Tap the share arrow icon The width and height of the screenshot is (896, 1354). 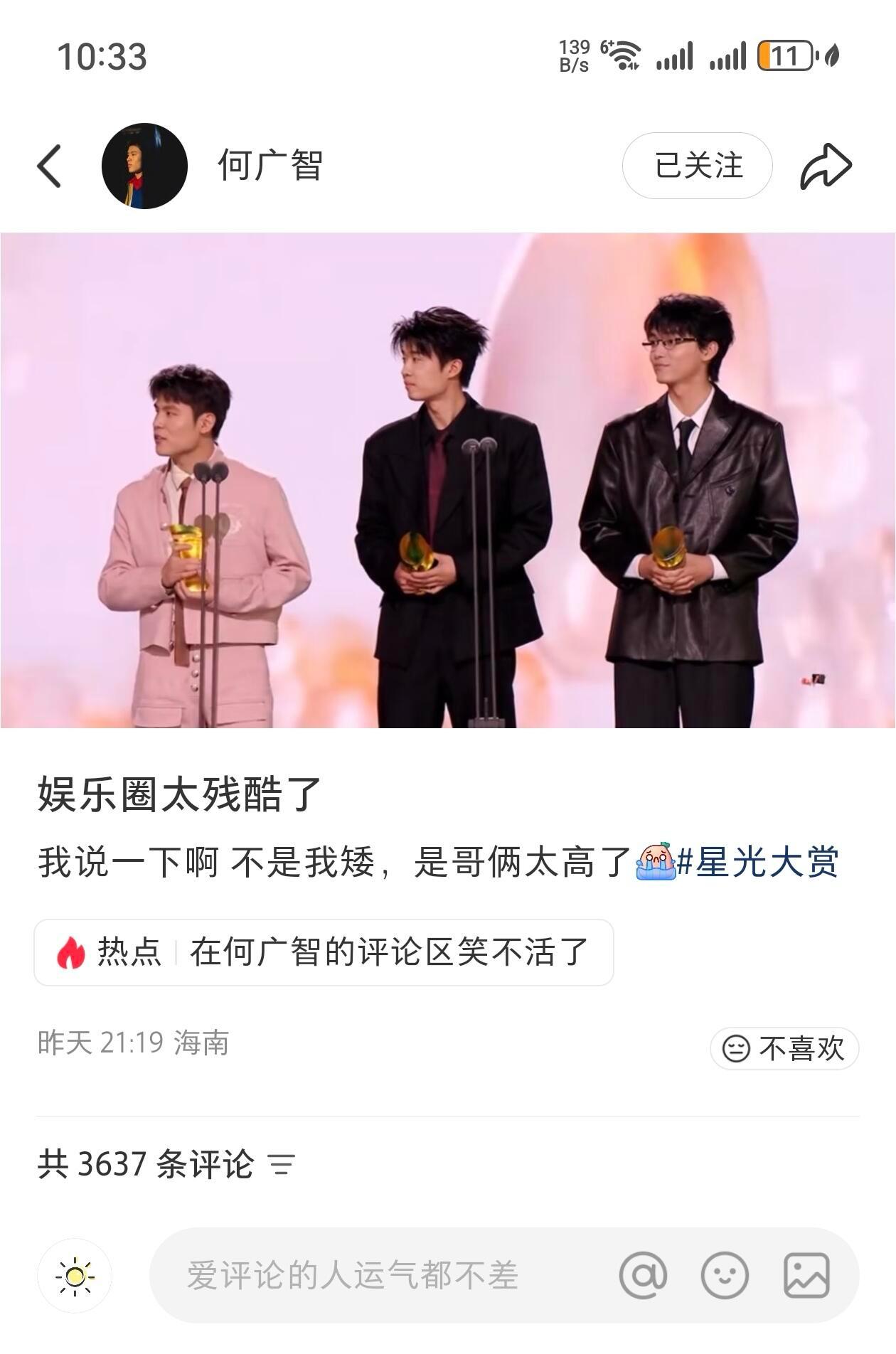point(827,164)
